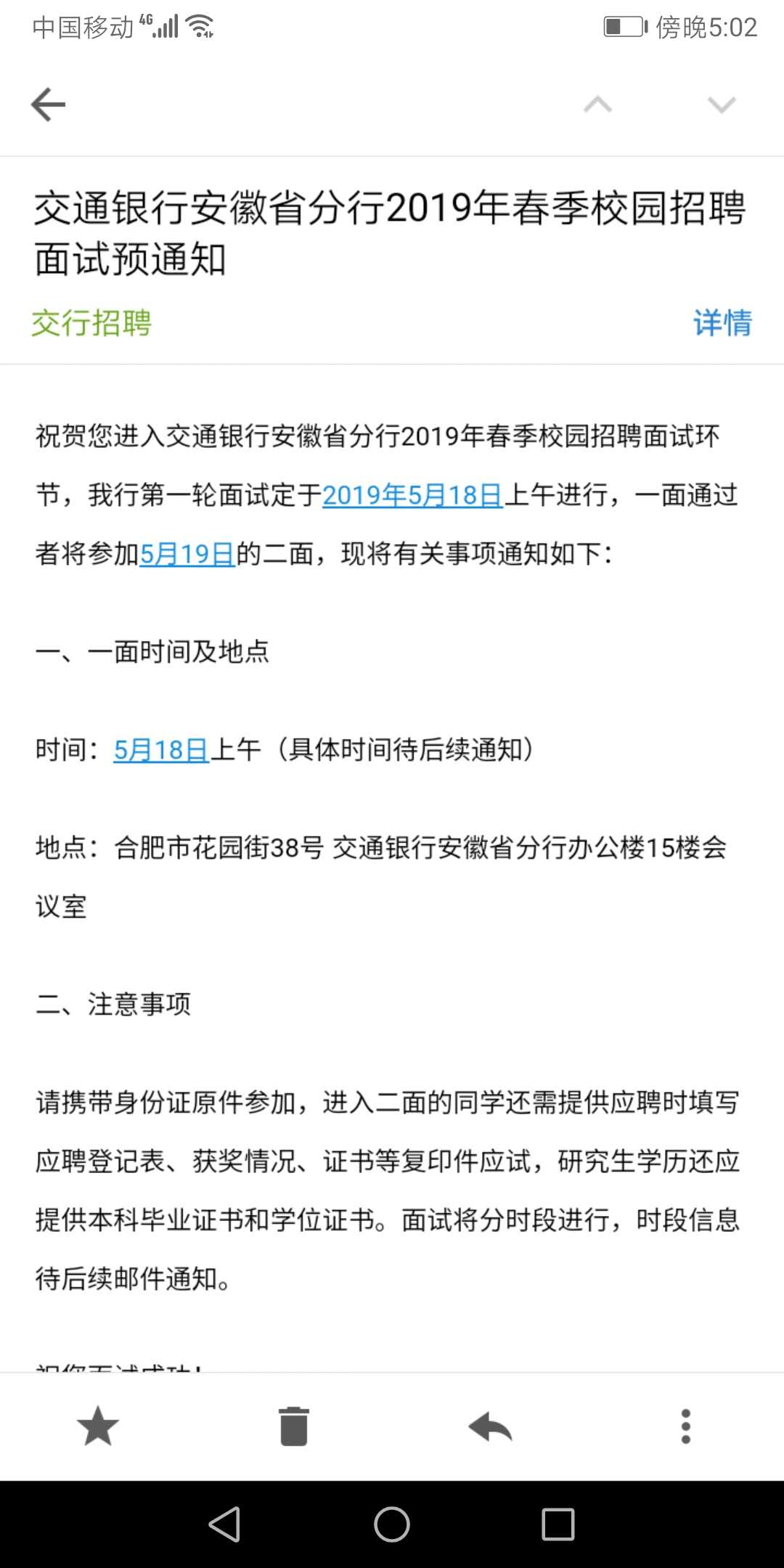Screen dimensions: 784x1568
Task: Go back to the inbox
Action: click(48, 105)
